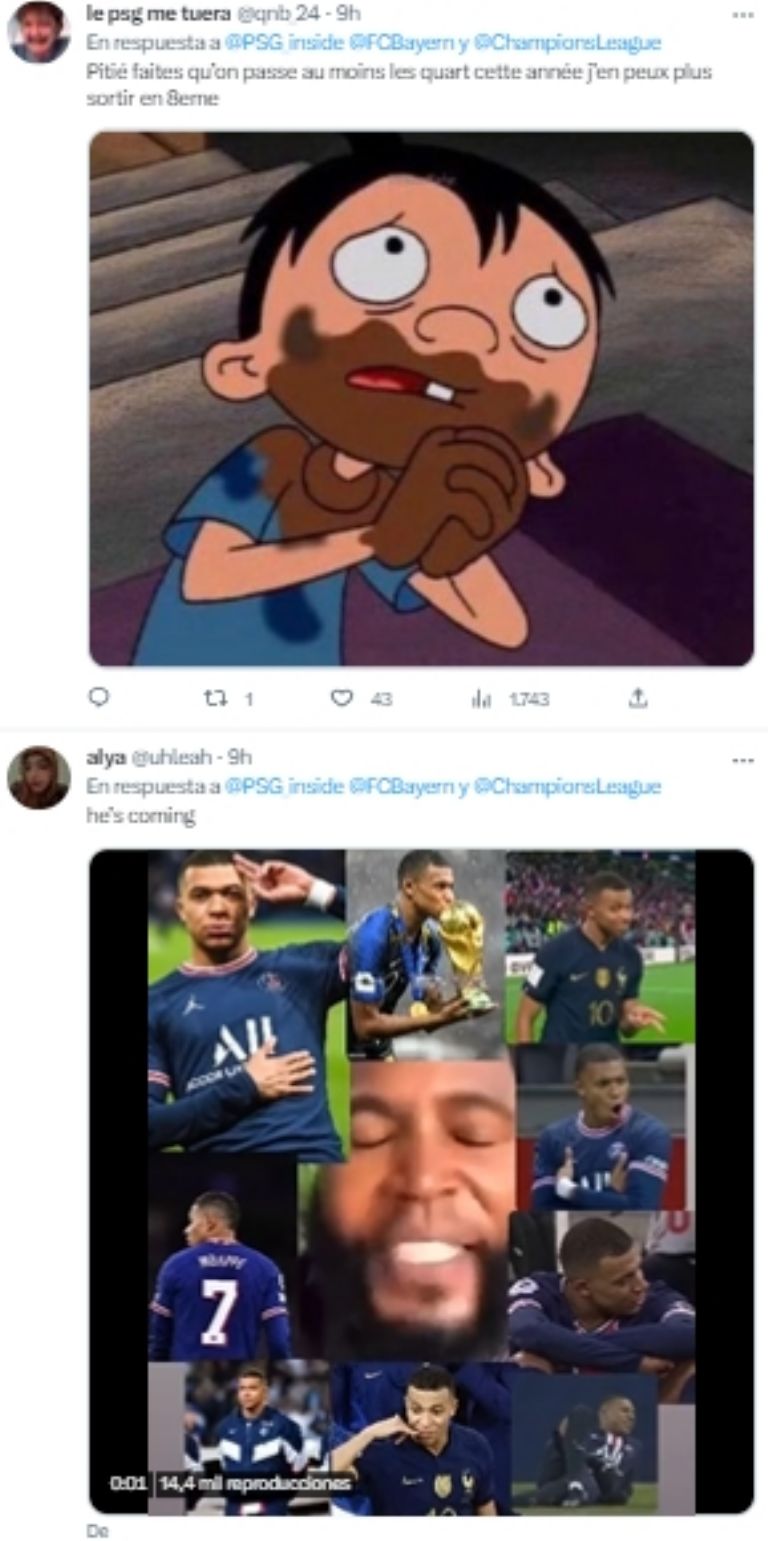The image size is (768, 1541).
Task: Share le psg me tuera's tweet
Action: pos(637,699)
